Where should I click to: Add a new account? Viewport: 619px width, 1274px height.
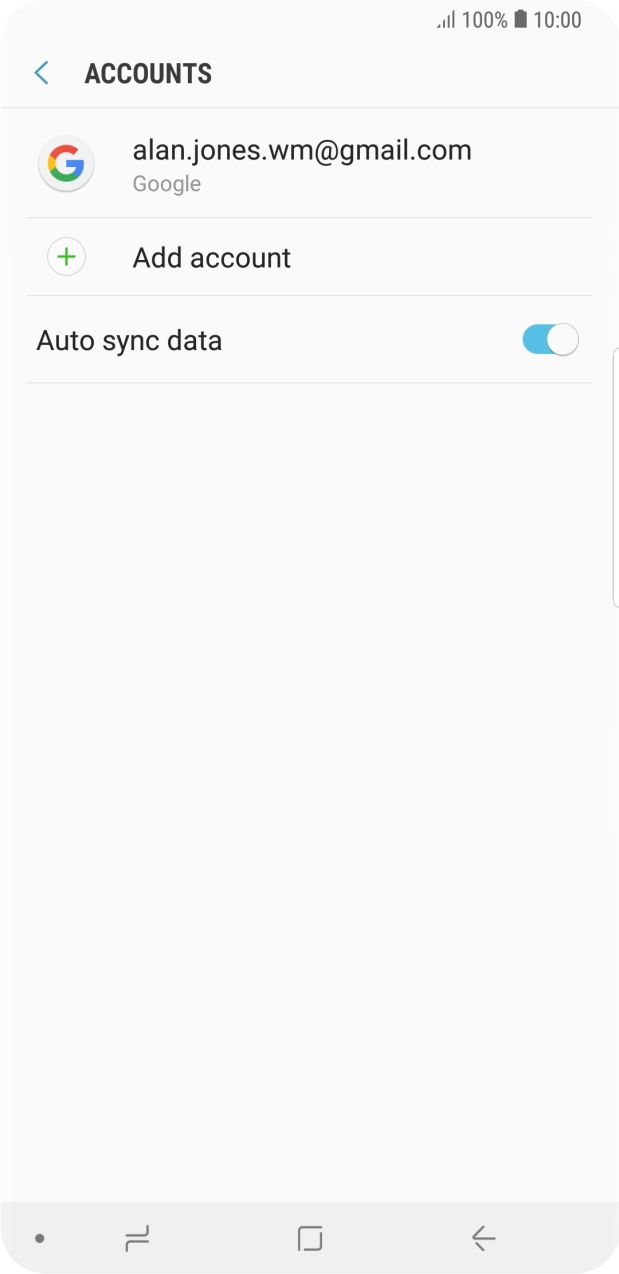[211, 258]
